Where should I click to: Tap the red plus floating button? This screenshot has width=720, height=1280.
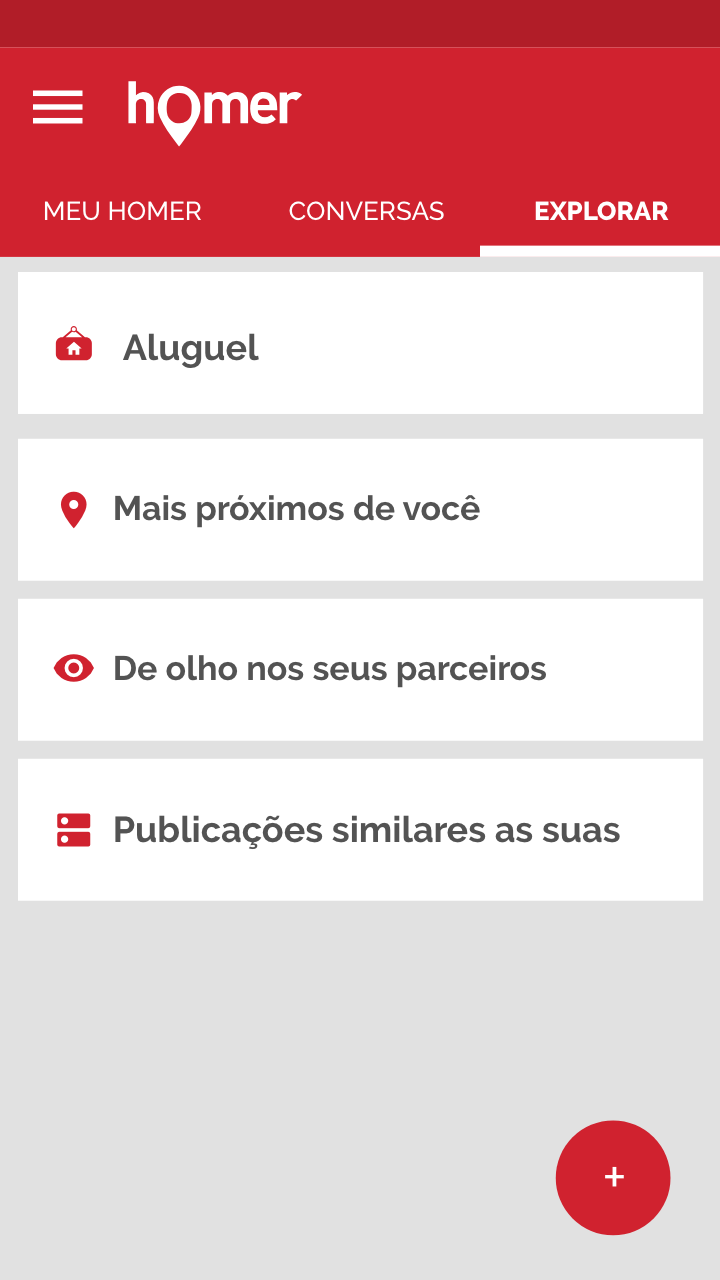click(613, 1177)
